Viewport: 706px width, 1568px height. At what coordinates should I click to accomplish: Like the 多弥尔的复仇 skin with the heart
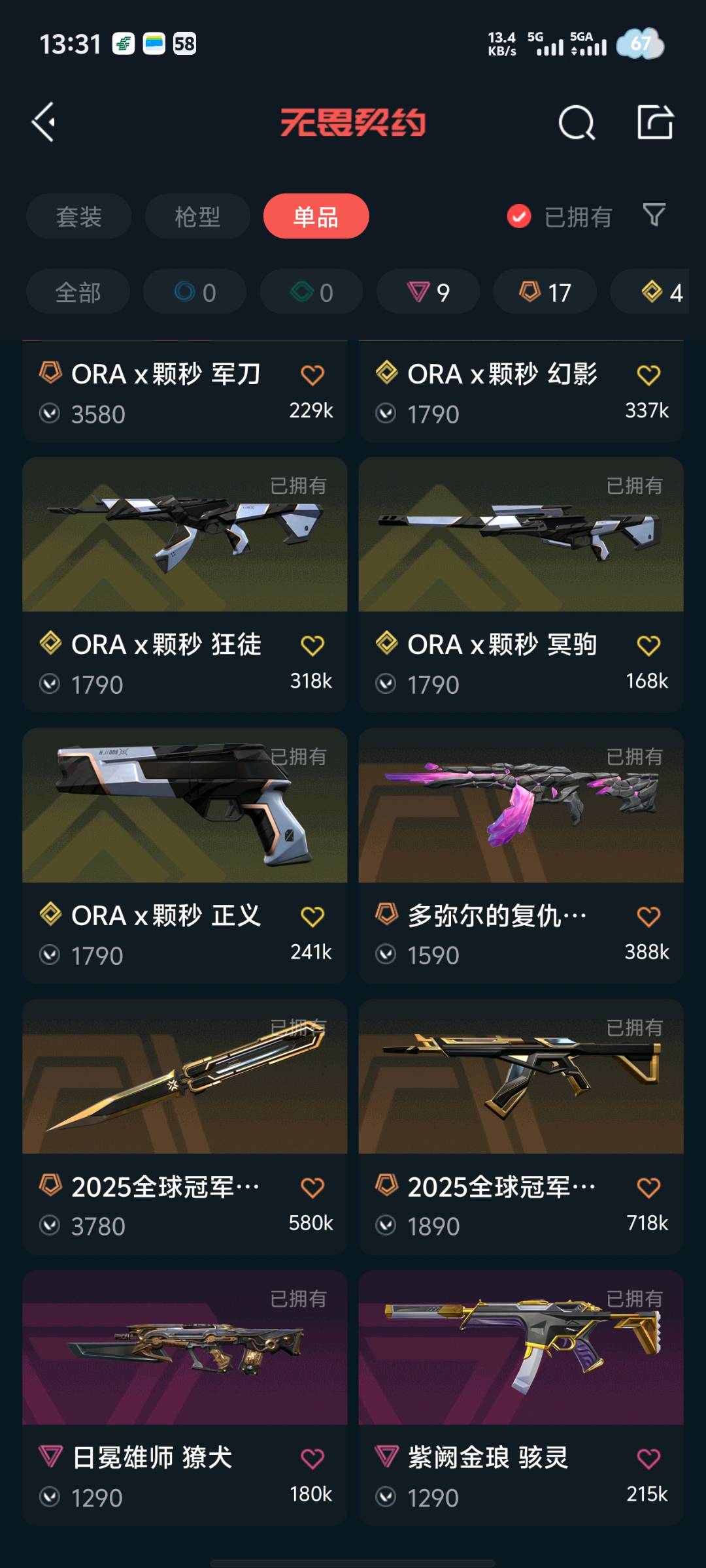(648, 917)
